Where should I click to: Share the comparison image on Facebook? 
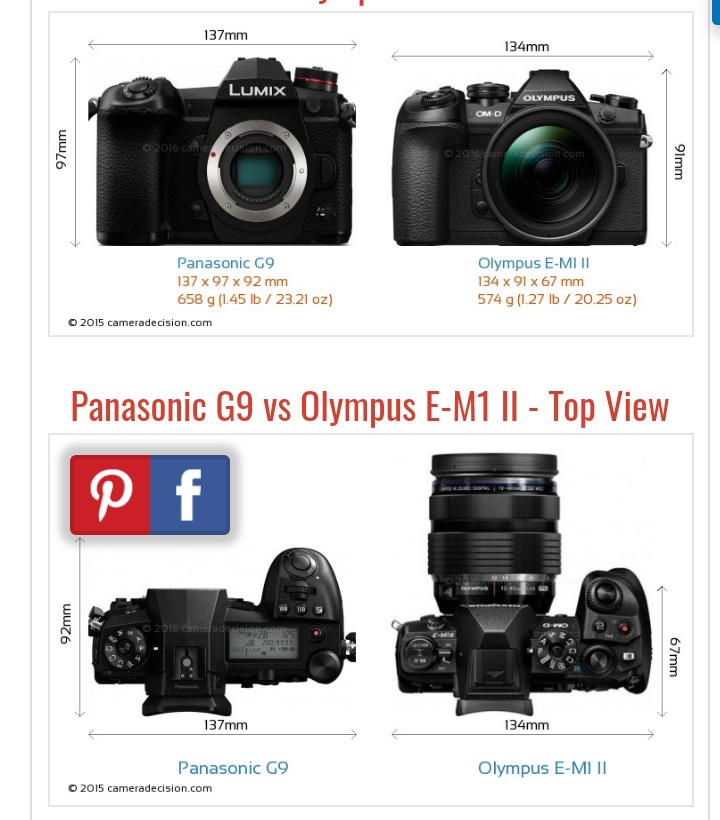point(190,495)
